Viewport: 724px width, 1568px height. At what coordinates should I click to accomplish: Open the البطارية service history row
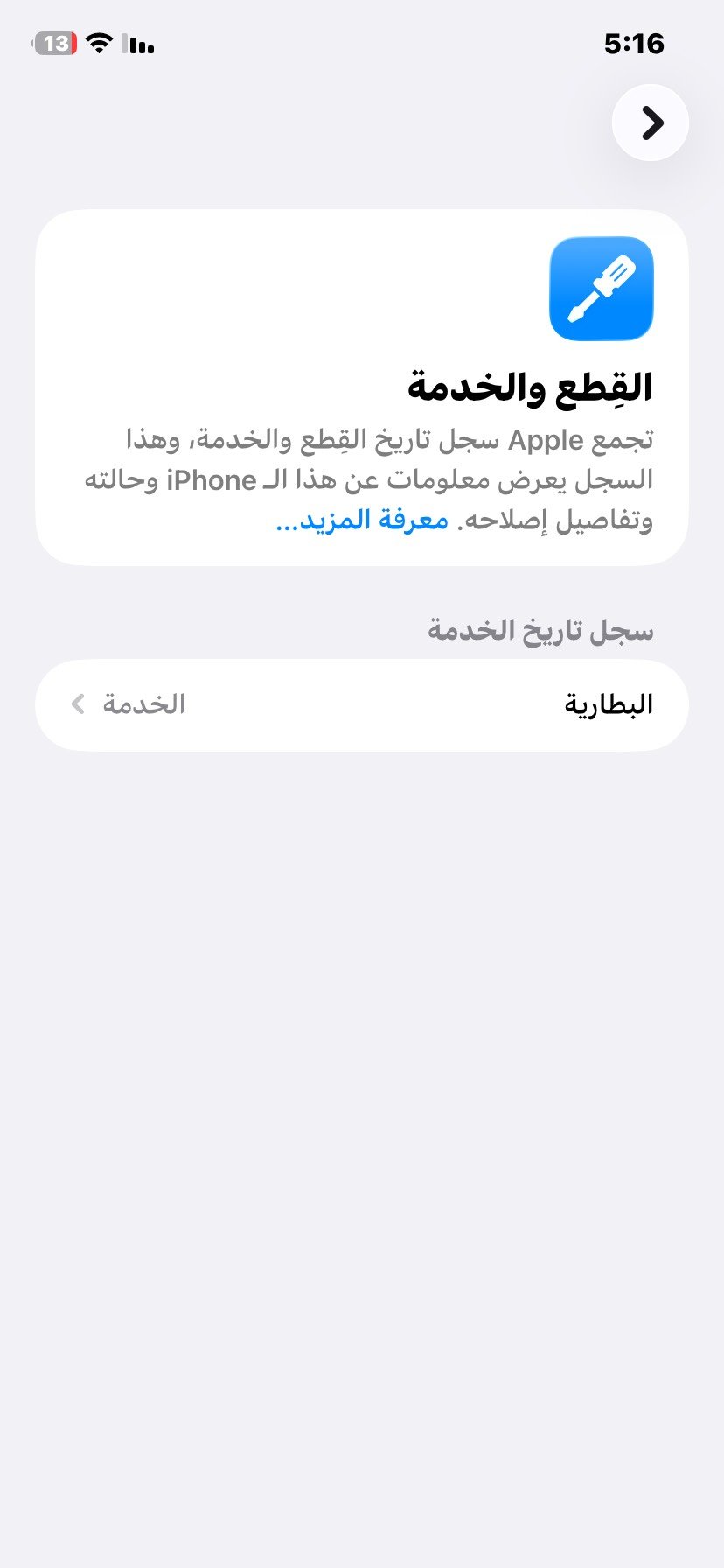[362, 704]
